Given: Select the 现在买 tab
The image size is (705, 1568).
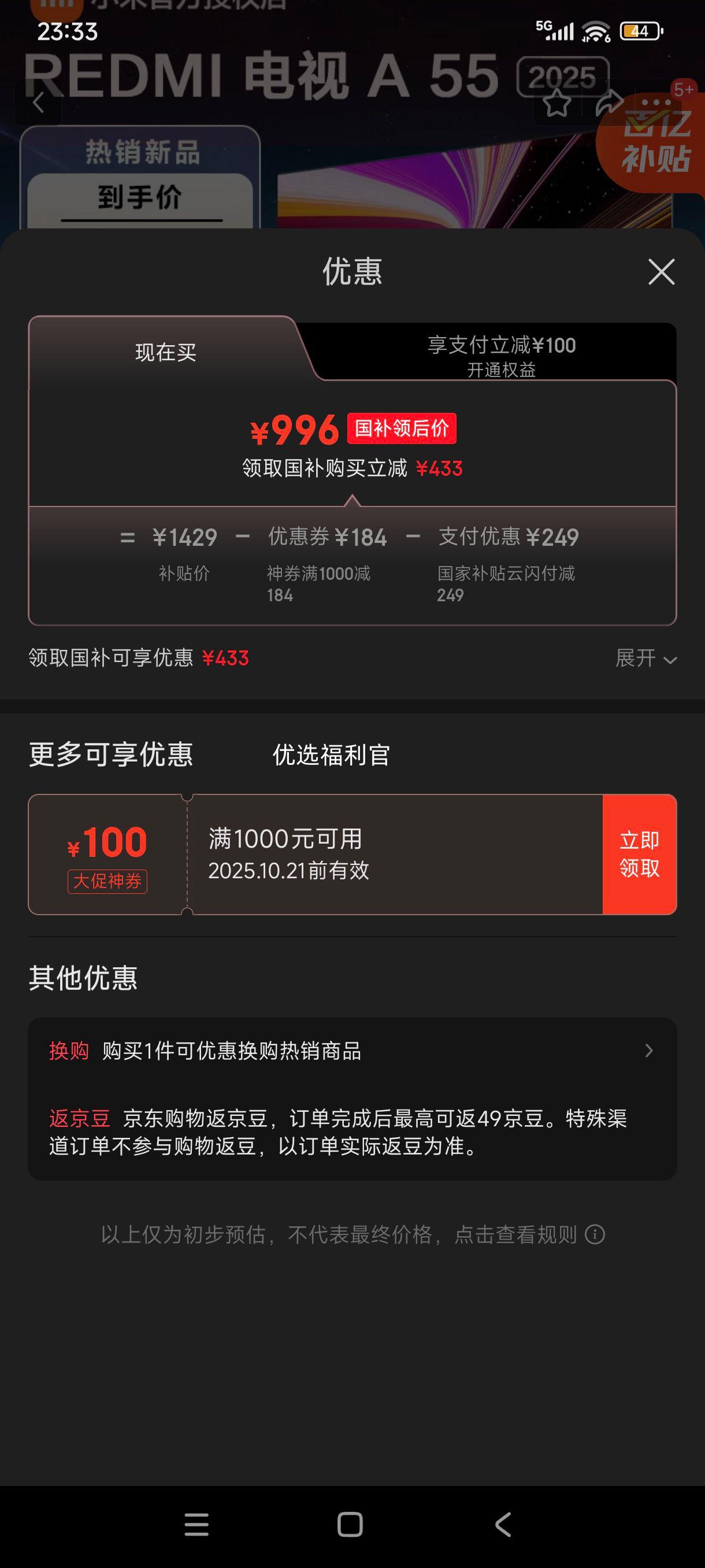Looking at the screenshot, I should [x=165, y=353].
